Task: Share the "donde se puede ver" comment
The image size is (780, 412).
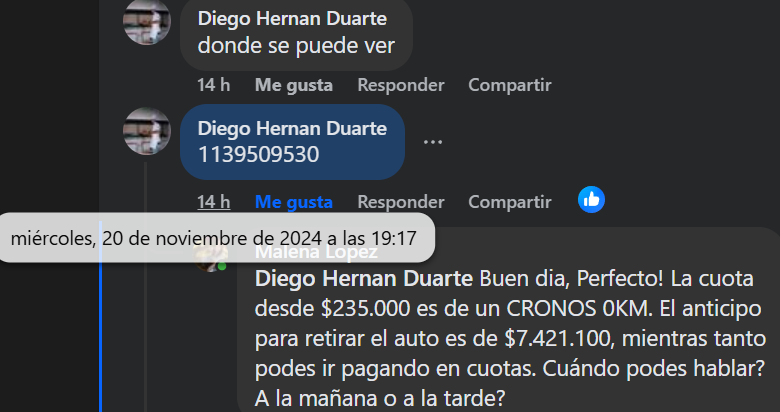Action: pyautogui.click(x=509, y=85)
